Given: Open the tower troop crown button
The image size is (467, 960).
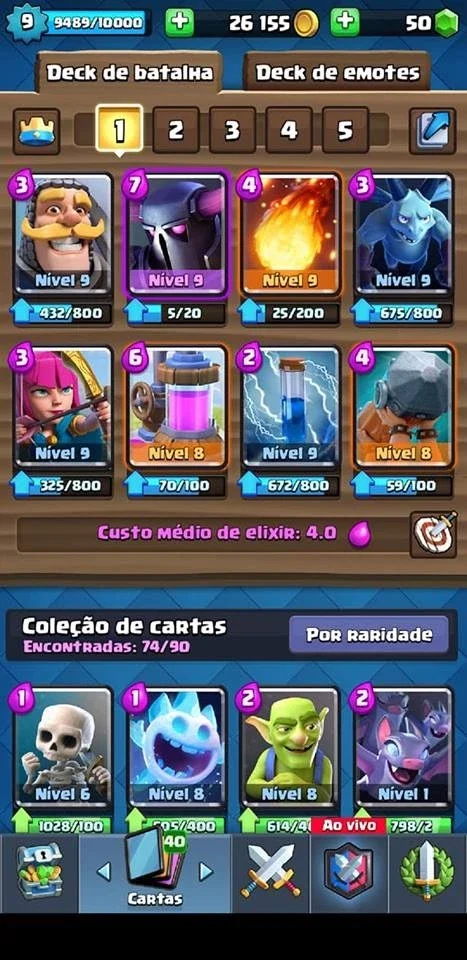Looking at the screenshot, I should [36, 130].
